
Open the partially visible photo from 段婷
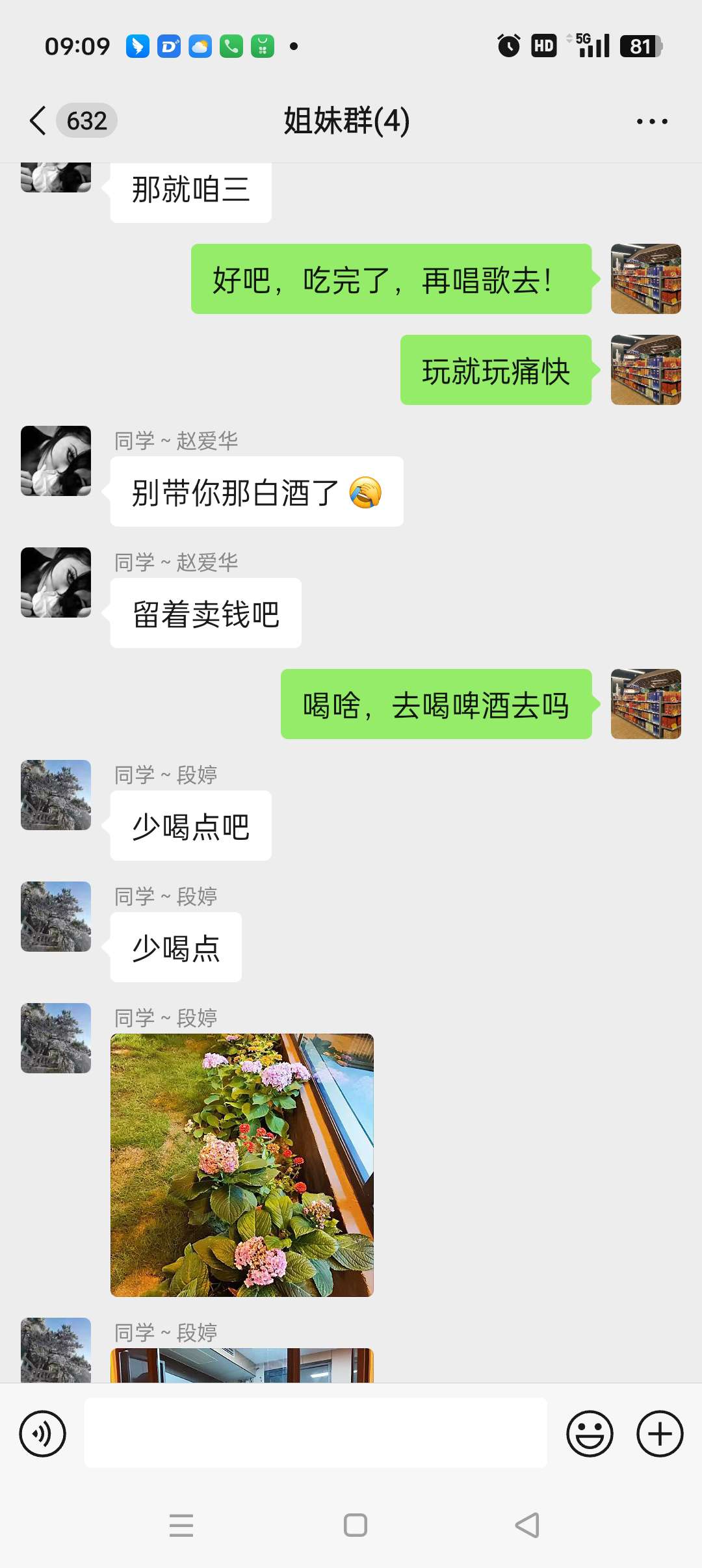(242, 1365)
